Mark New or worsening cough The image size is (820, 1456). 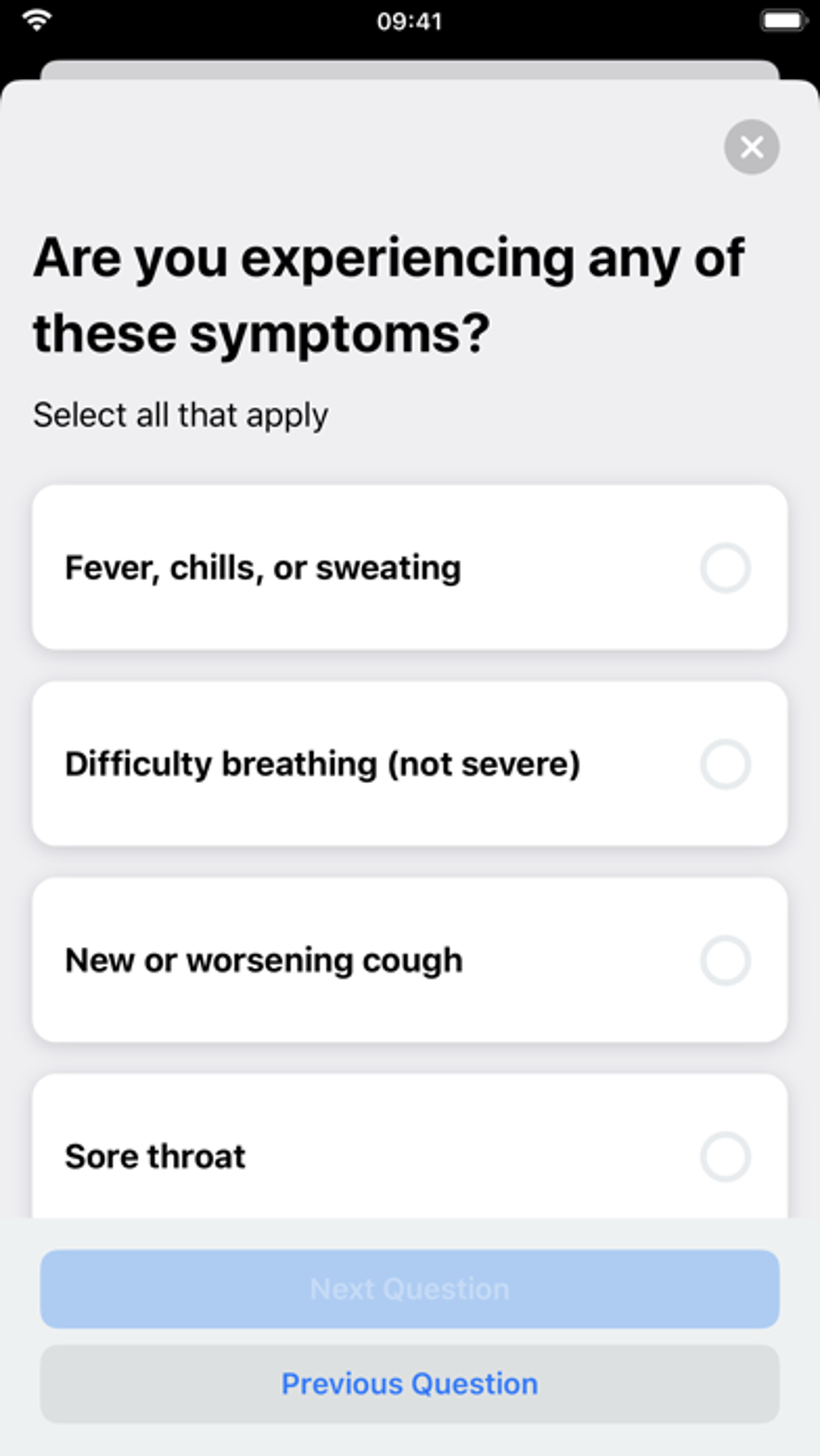[x=409, y=960]
